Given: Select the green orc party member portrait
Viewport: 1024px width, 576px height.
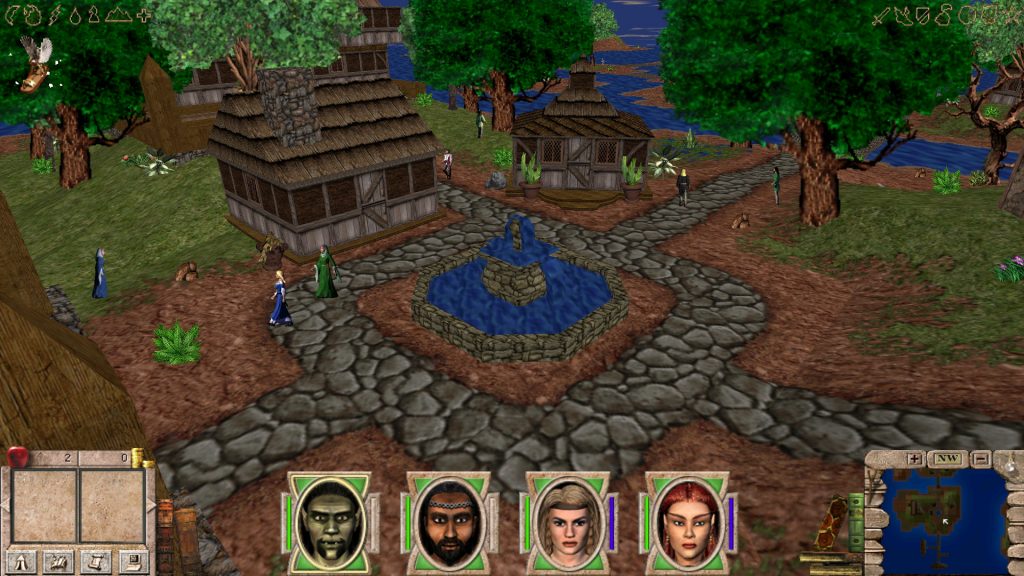Looking at the screenshot, I should click(330, 520).
